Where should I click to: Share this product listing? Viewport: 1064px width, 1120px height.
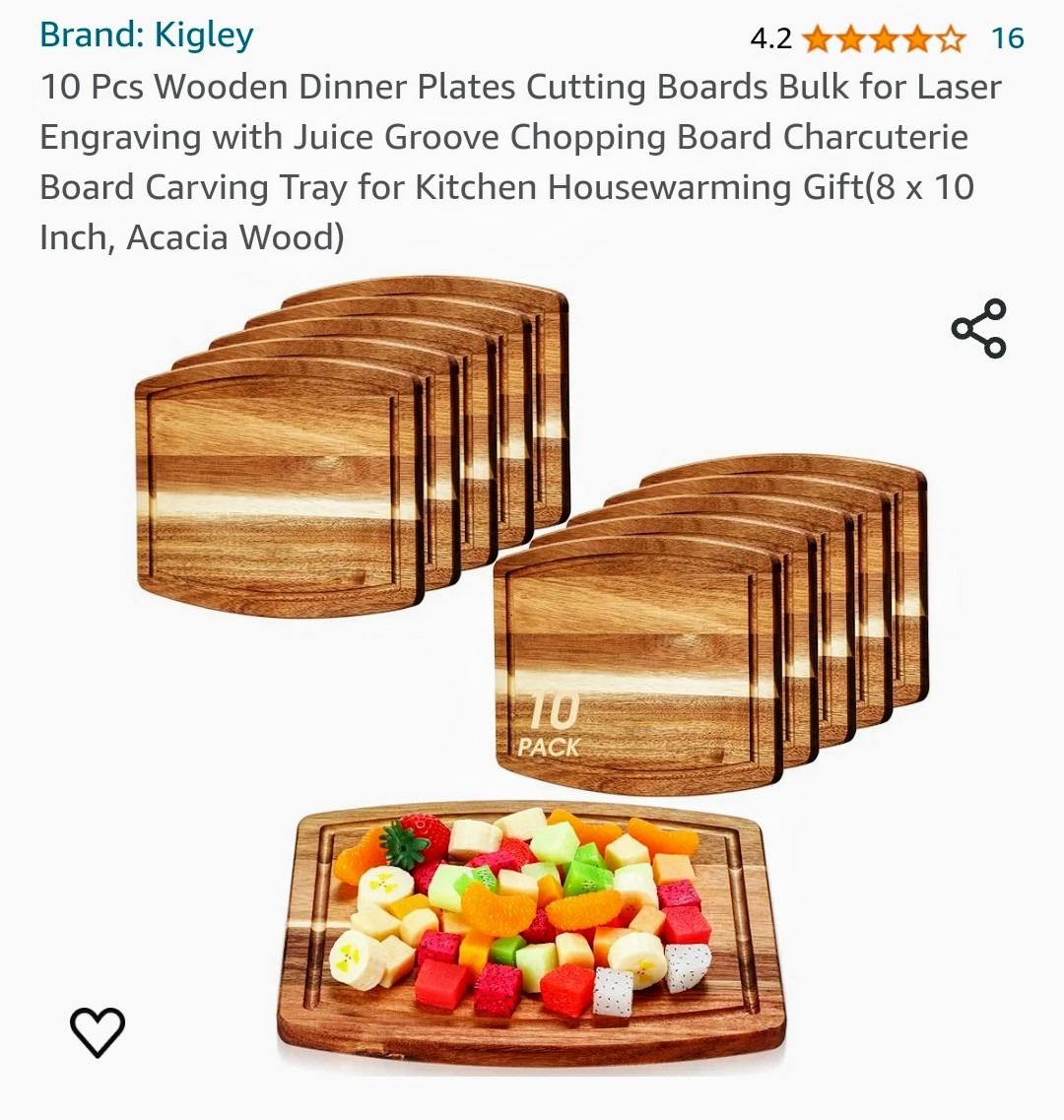978,328
